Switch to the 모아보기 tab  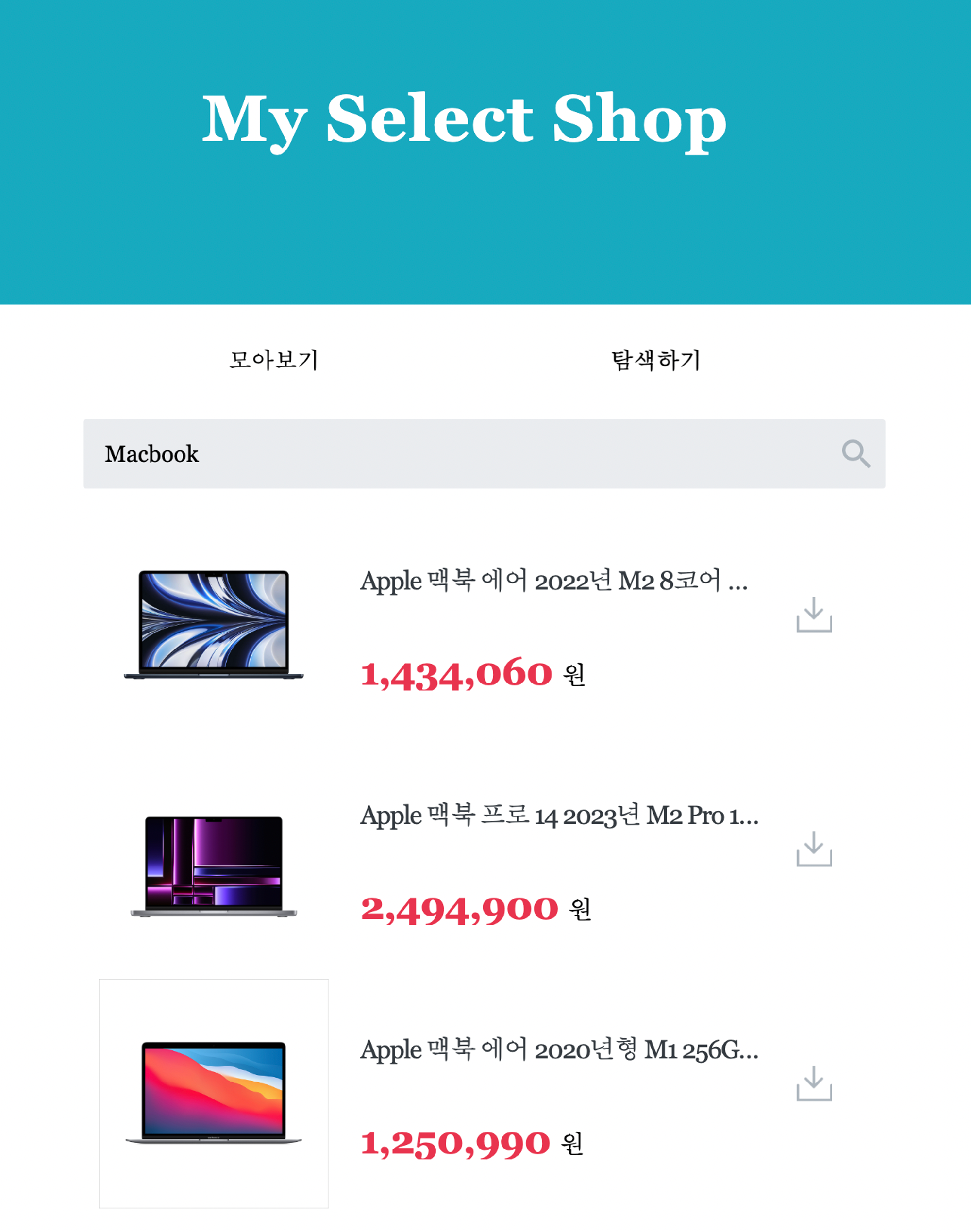(273, 360)
